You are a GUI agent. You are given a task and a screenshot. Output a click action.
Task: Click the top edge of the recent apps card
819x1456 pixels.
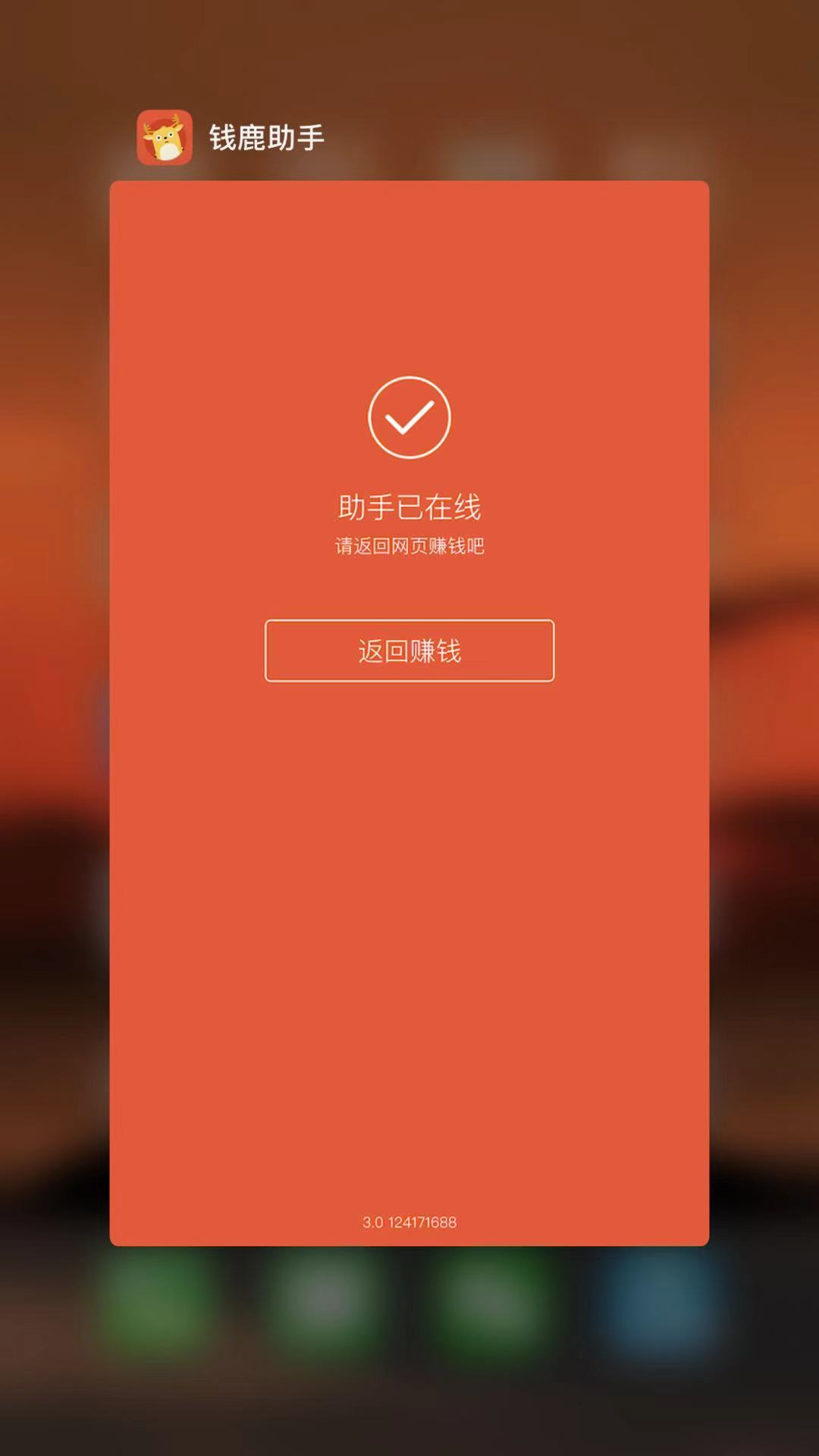(409, 184)
